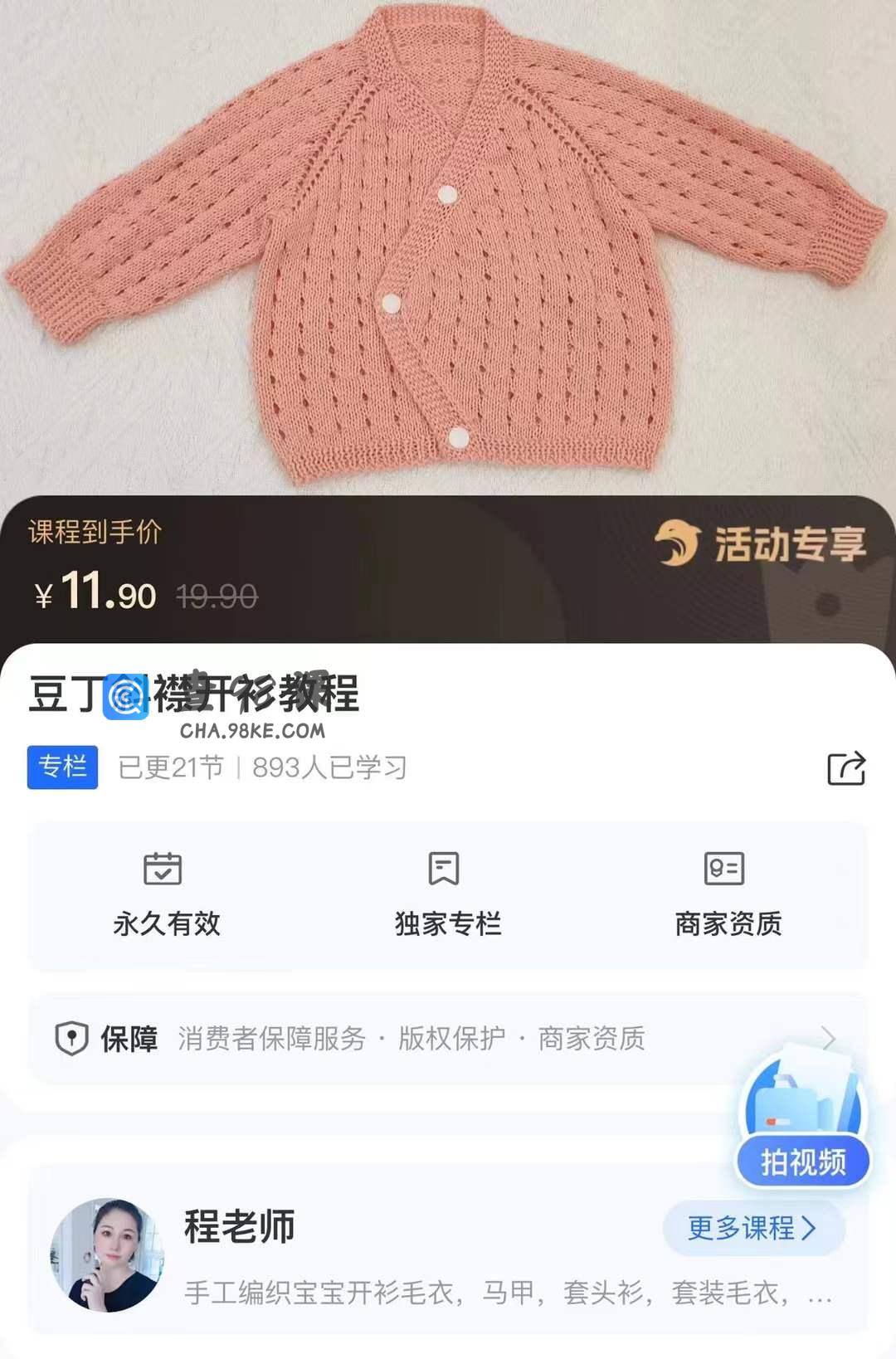
Task: Open 程老师's profile avatar
Action: click(107, 1254)
